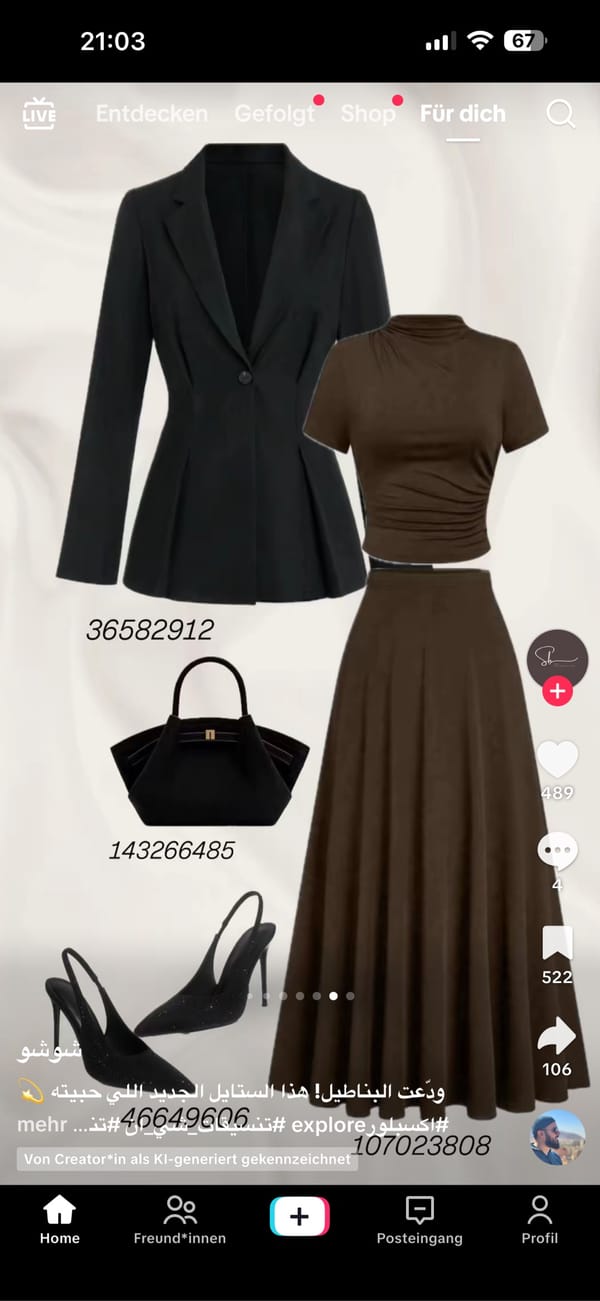Go to the Home tab
Screen dimensions: 600x1301
pyautogui.click(x=60, y=1220)
